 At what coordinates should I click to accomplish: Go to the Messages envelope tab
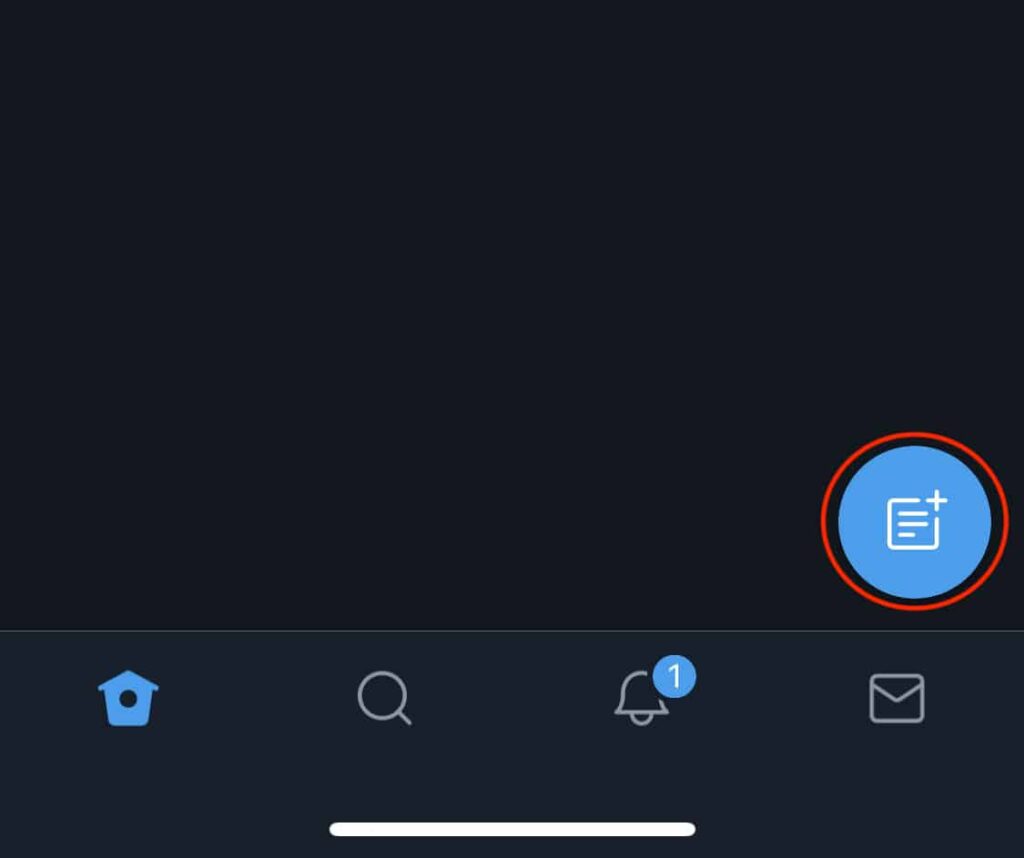tap(896, 698)
